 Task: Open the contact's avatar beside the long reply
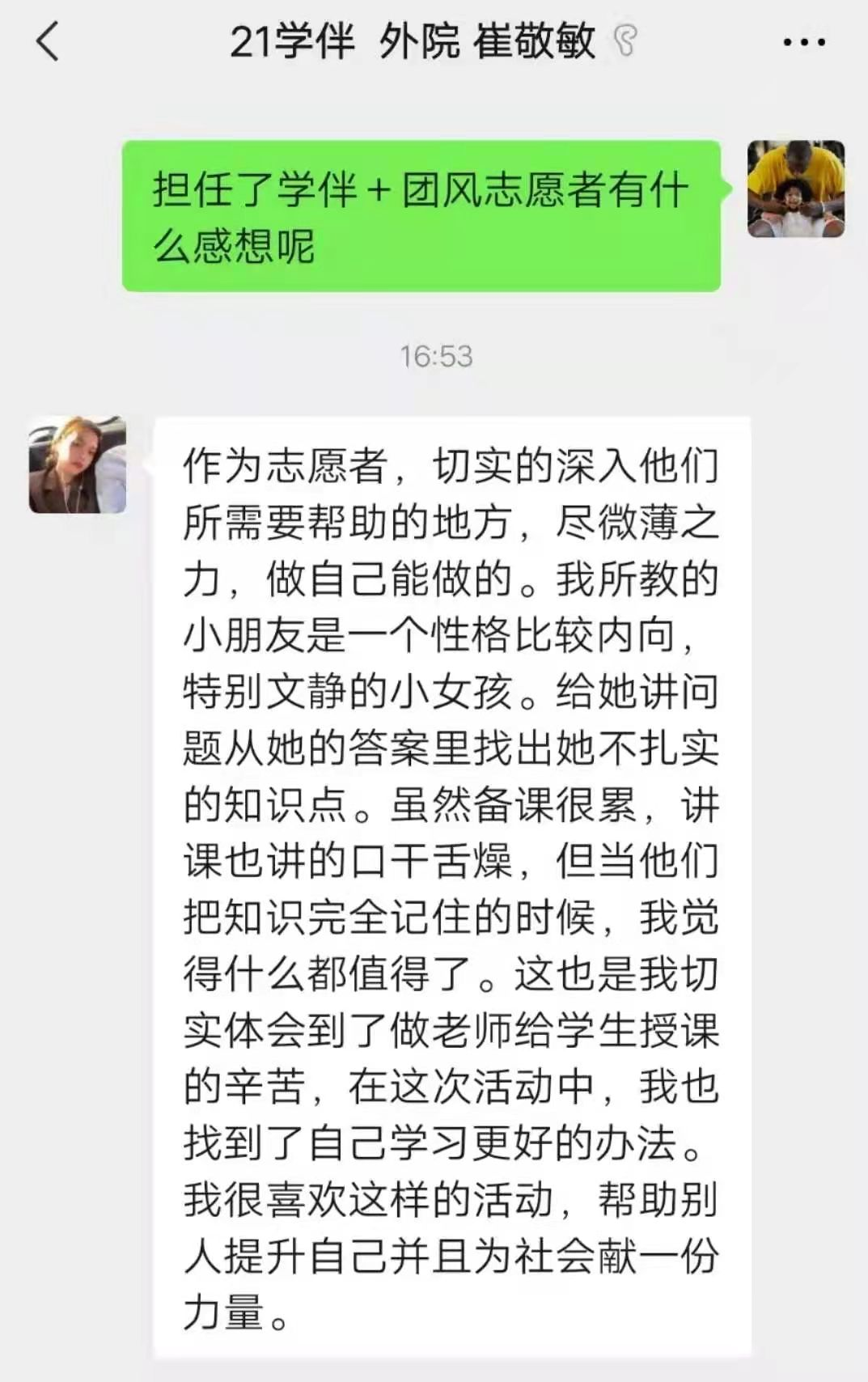coord(78,465)
